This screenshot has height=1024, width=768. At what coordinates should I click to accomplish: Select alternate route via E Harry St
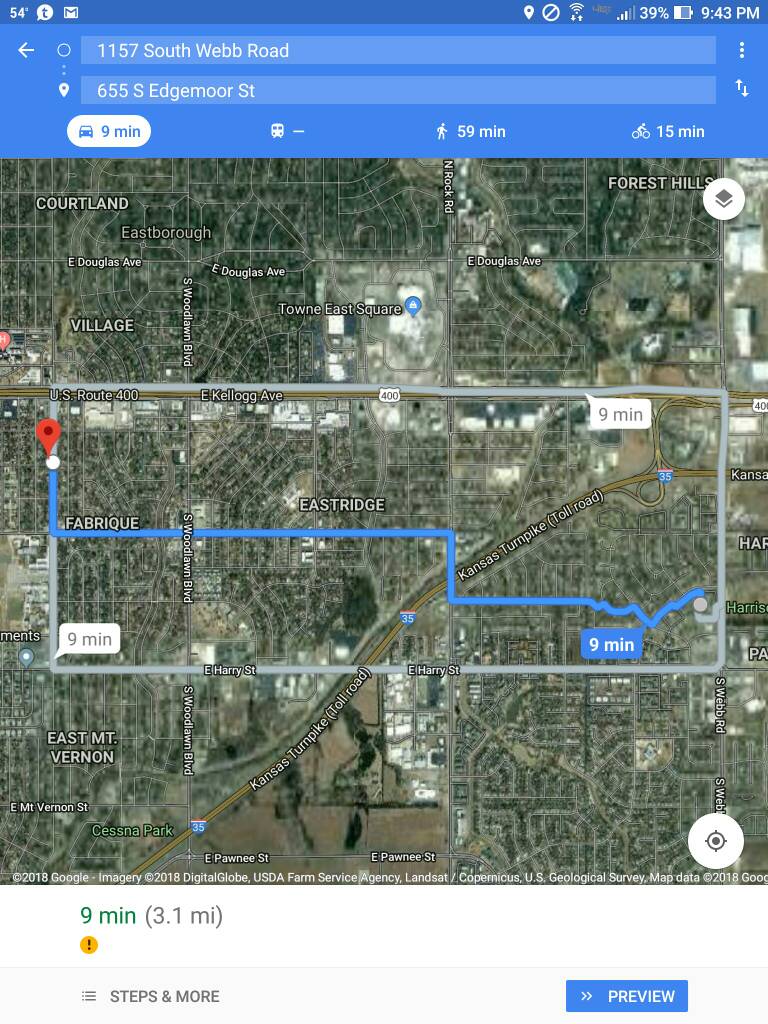pyautogui.click(x=89, y=639)
